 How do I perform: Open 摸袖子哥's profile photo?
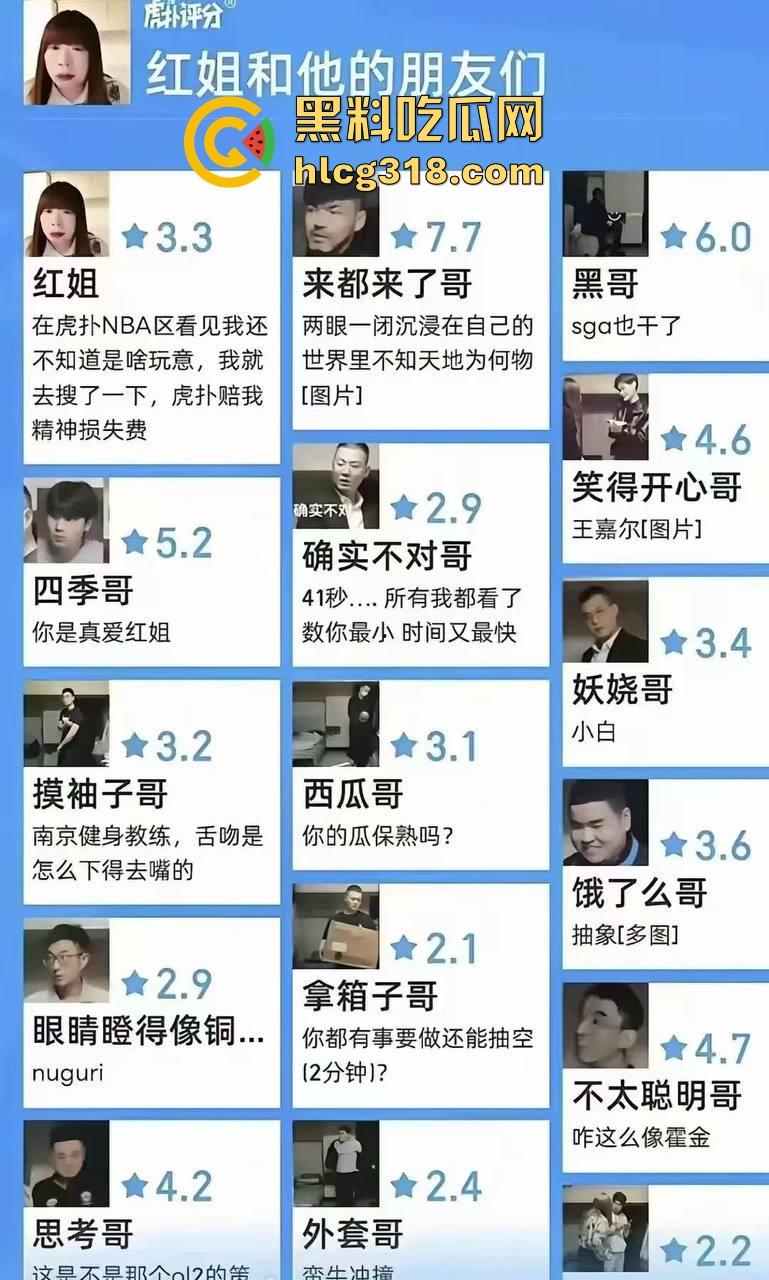click(x=67, y=725)
